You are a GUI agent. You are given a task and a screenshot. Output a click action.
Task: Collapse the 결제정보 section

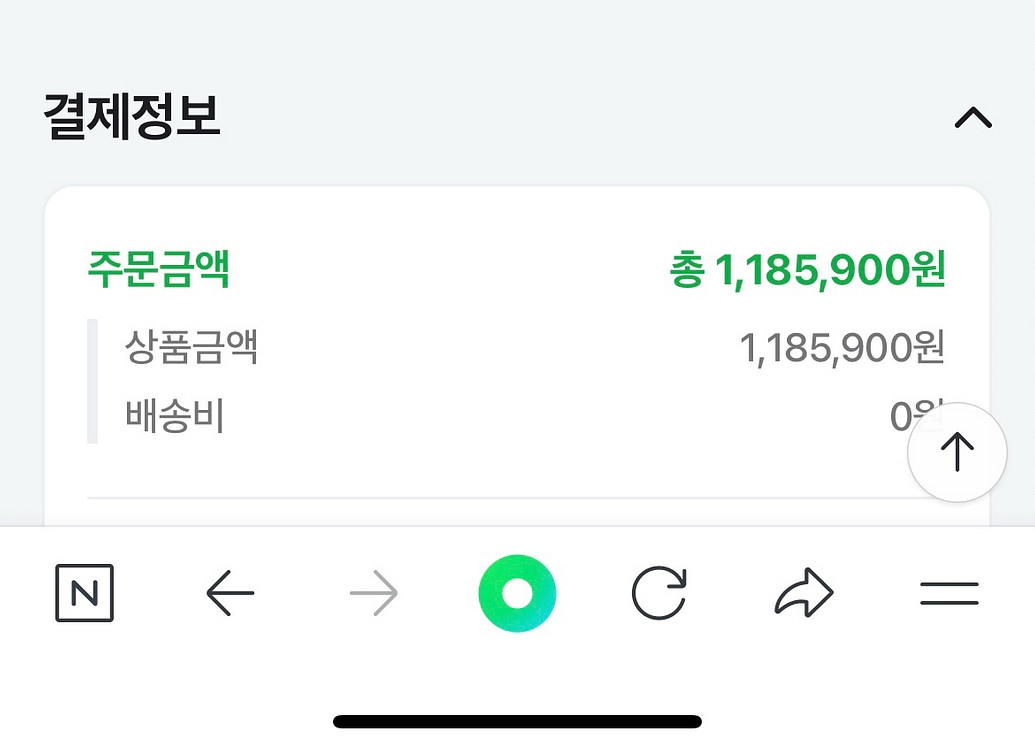tap(973, 118)
